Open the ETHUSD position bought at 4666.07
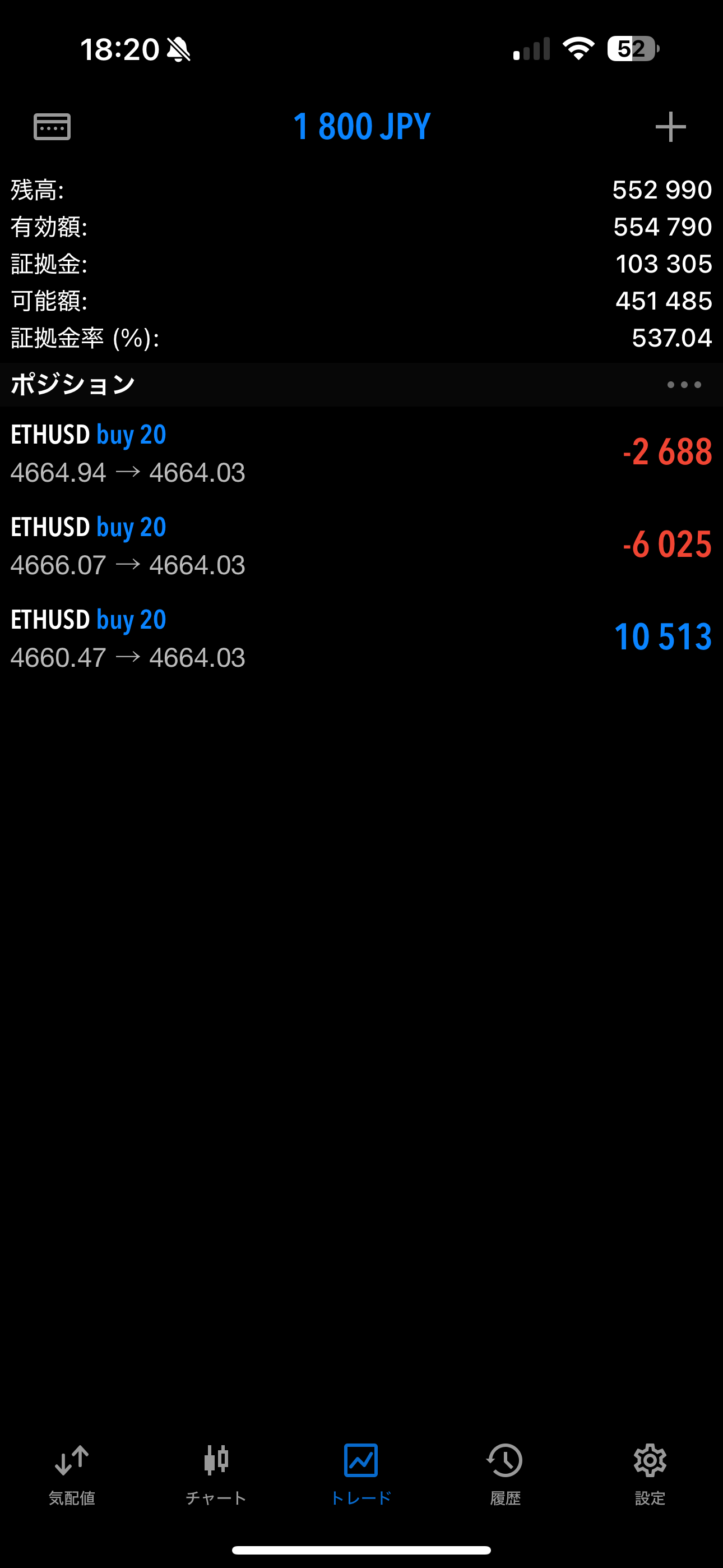Image resolution: width=723 pixels, height=1568 pixels. coord(361,546)
